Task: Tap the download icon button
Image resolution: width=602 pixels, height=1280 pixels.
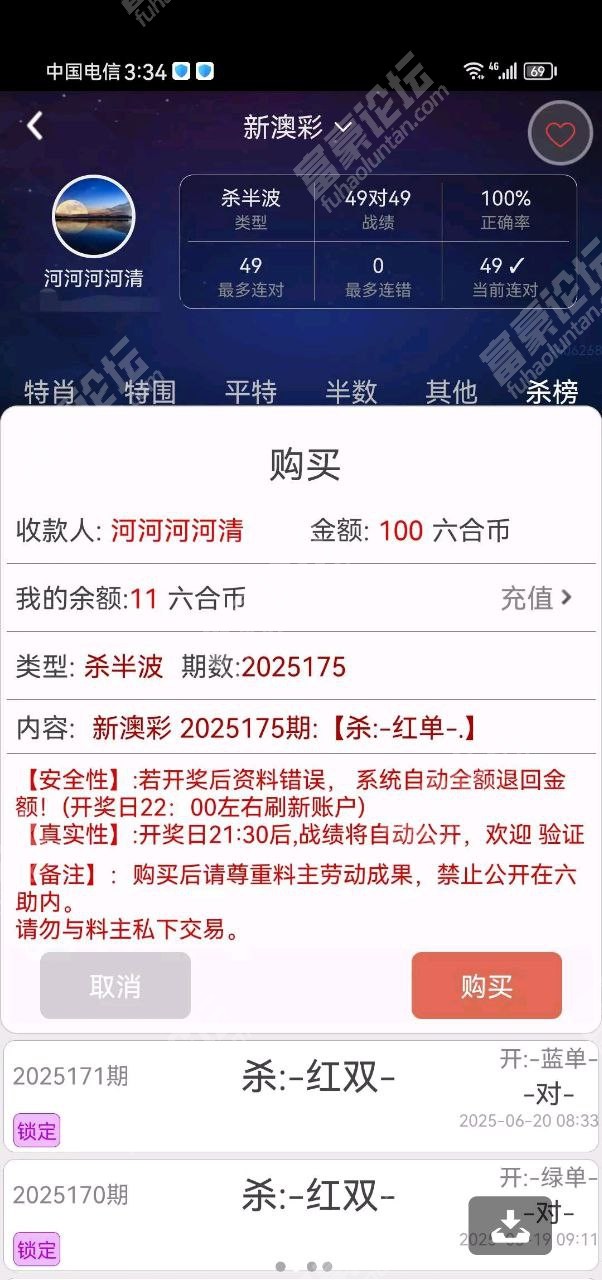Action: [510, 1225]
